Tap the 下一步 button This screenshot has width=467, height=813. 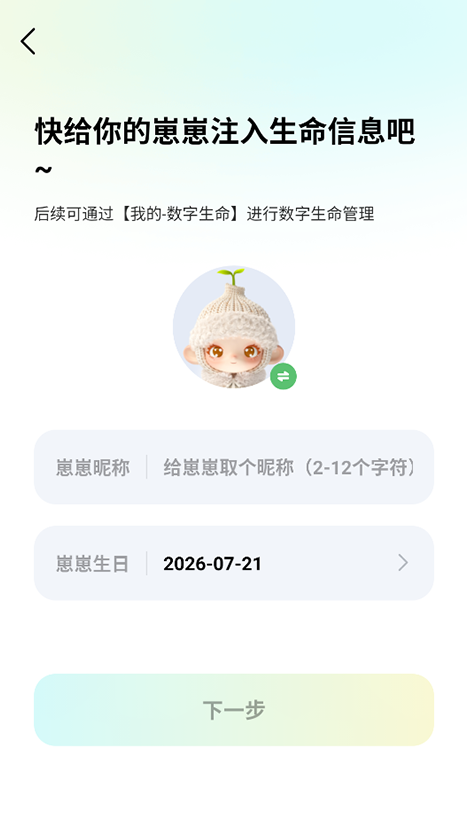pos(234,710)
